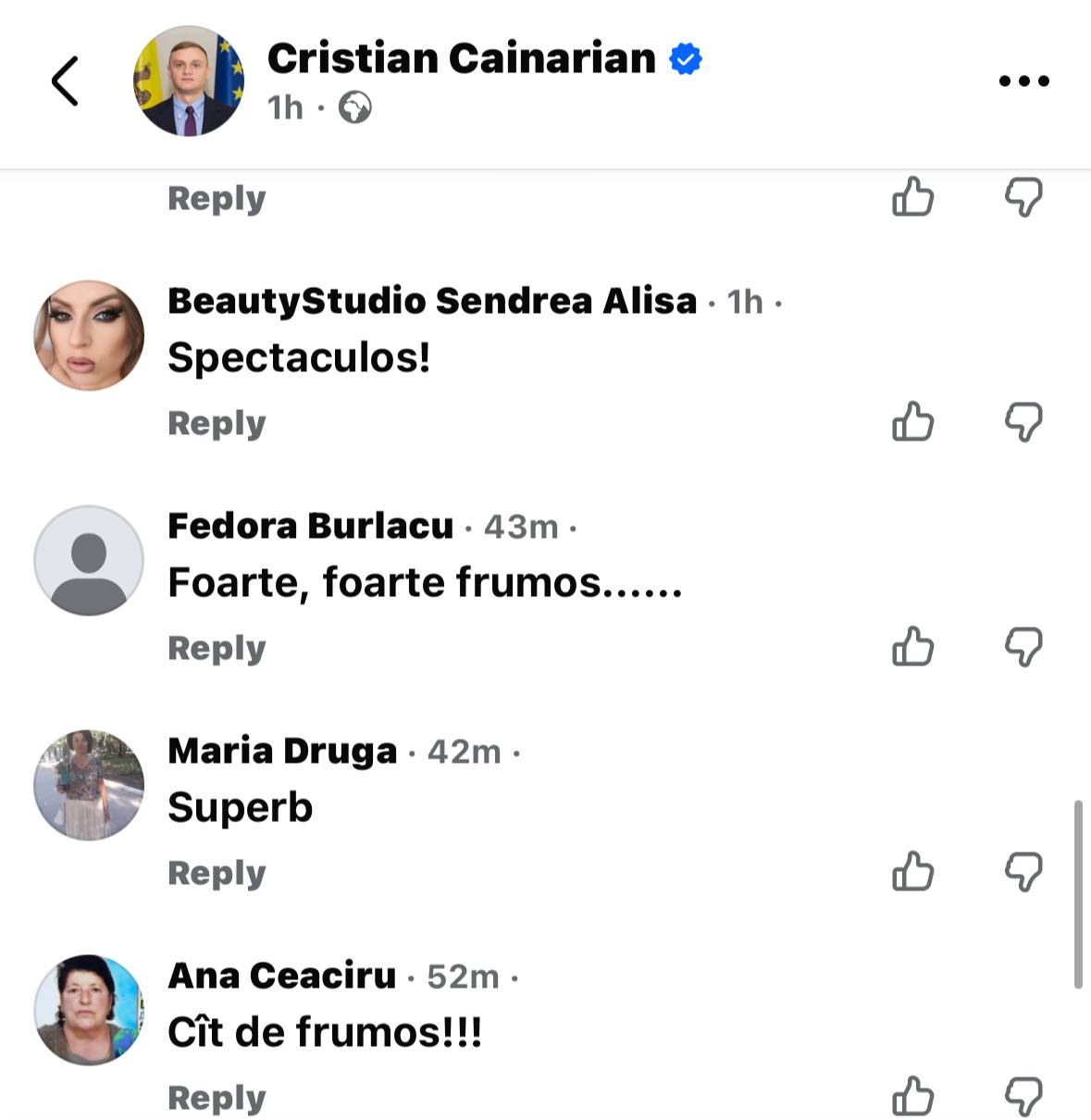
Task: Dislike the "Spectaculos!" comment
Action: coord(1023,423)
